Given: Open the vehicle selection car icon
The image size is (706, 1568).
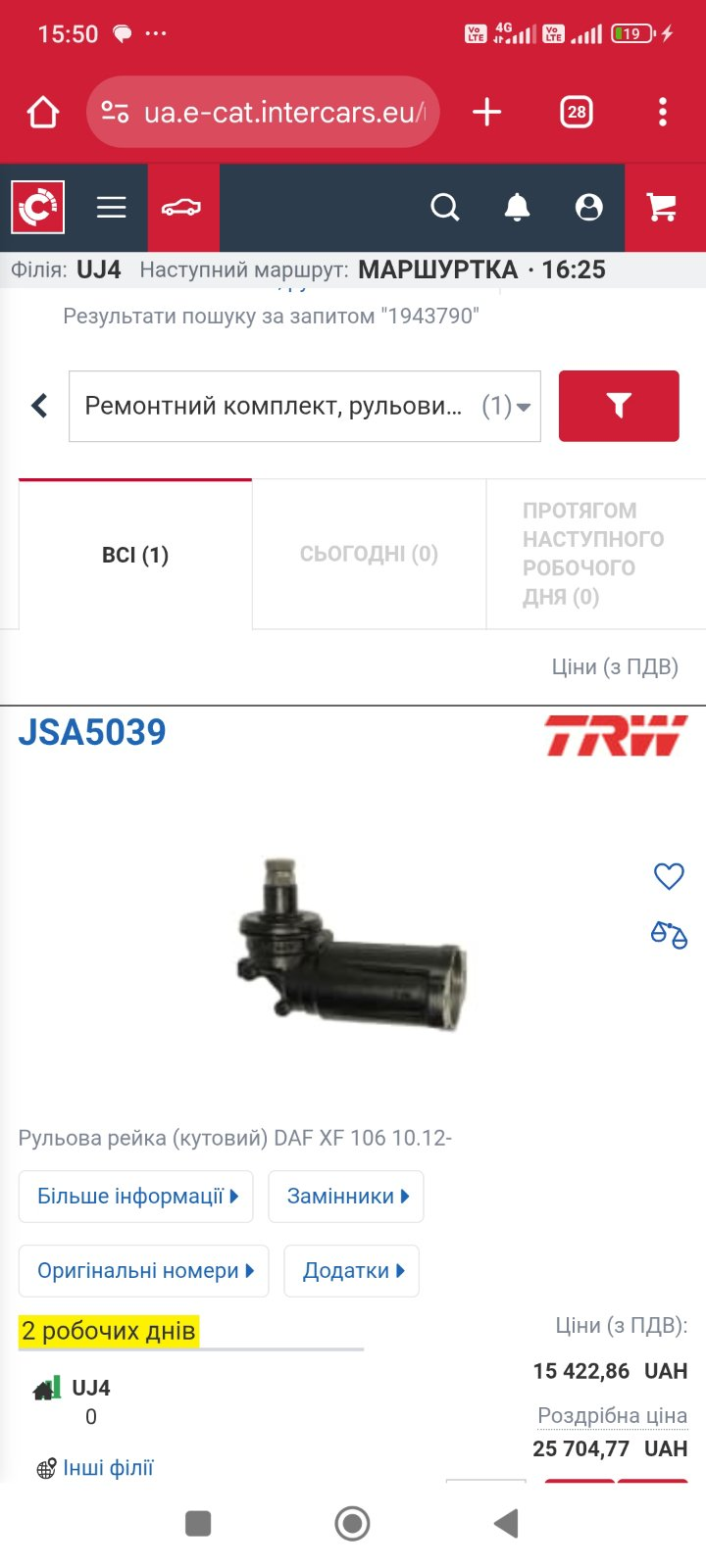Looking at the screenshot, I should tap(182, 208).
